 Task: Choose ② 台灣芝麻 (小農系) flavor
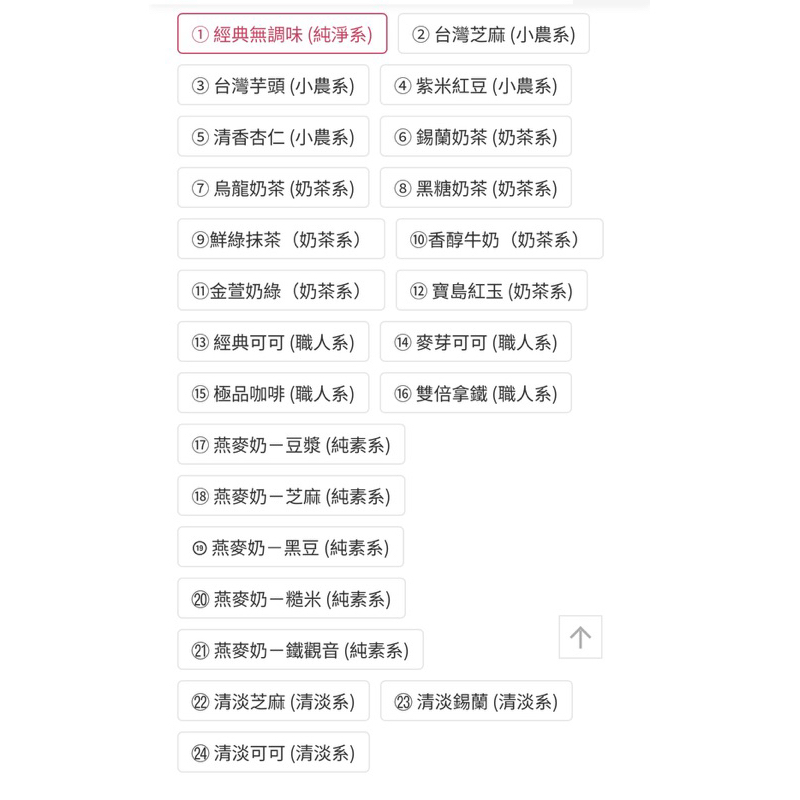(x=493, y=34)
